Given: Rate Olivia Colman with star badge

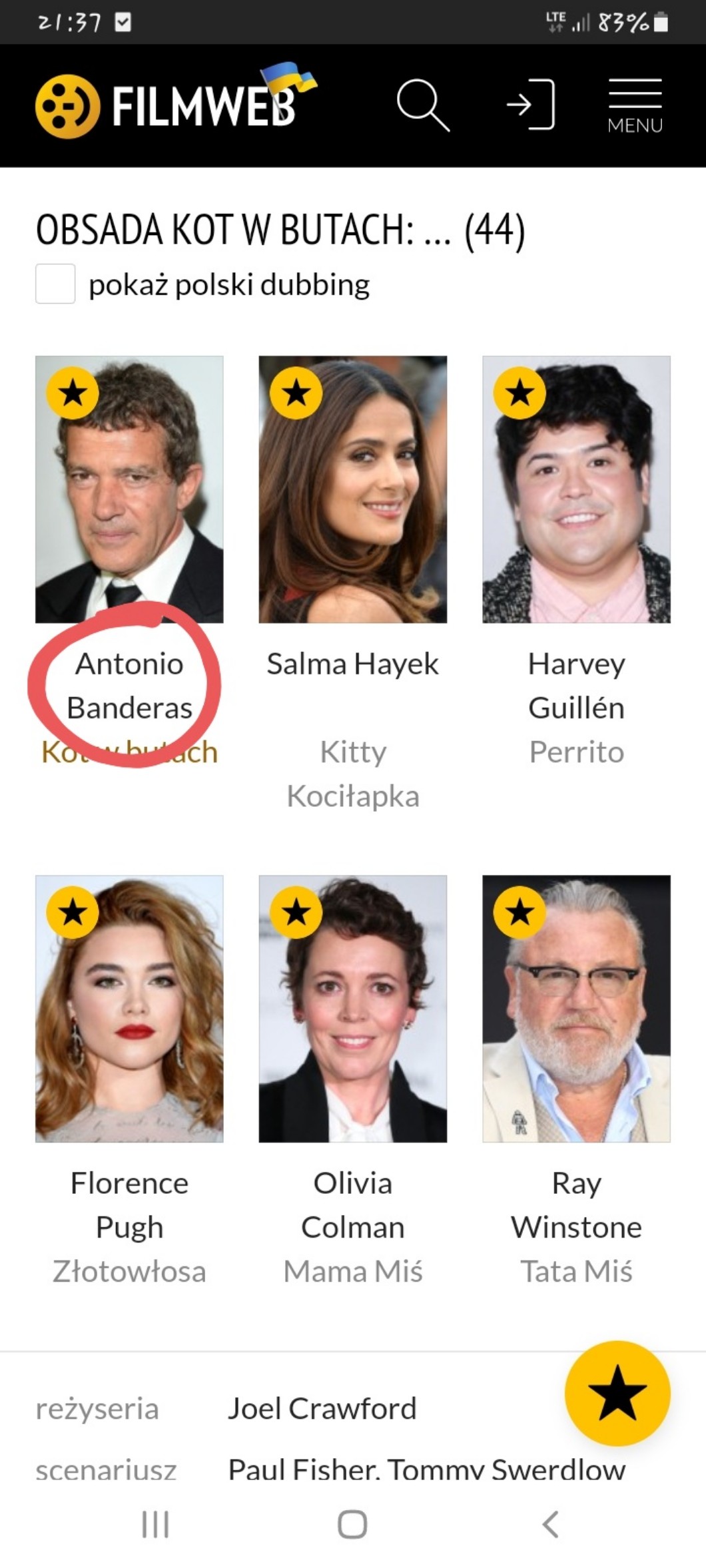Looking at the screenshot, I should 296,912.
